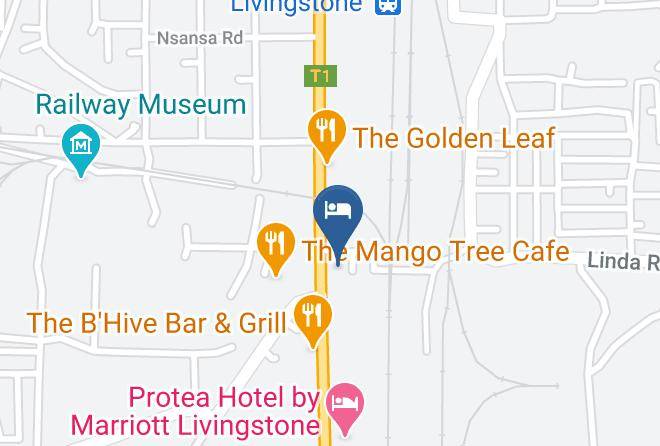The height and width of the screenshot is (446, 660).
Task: Open the Railway Museum map marker
Action: coord(81,150)
